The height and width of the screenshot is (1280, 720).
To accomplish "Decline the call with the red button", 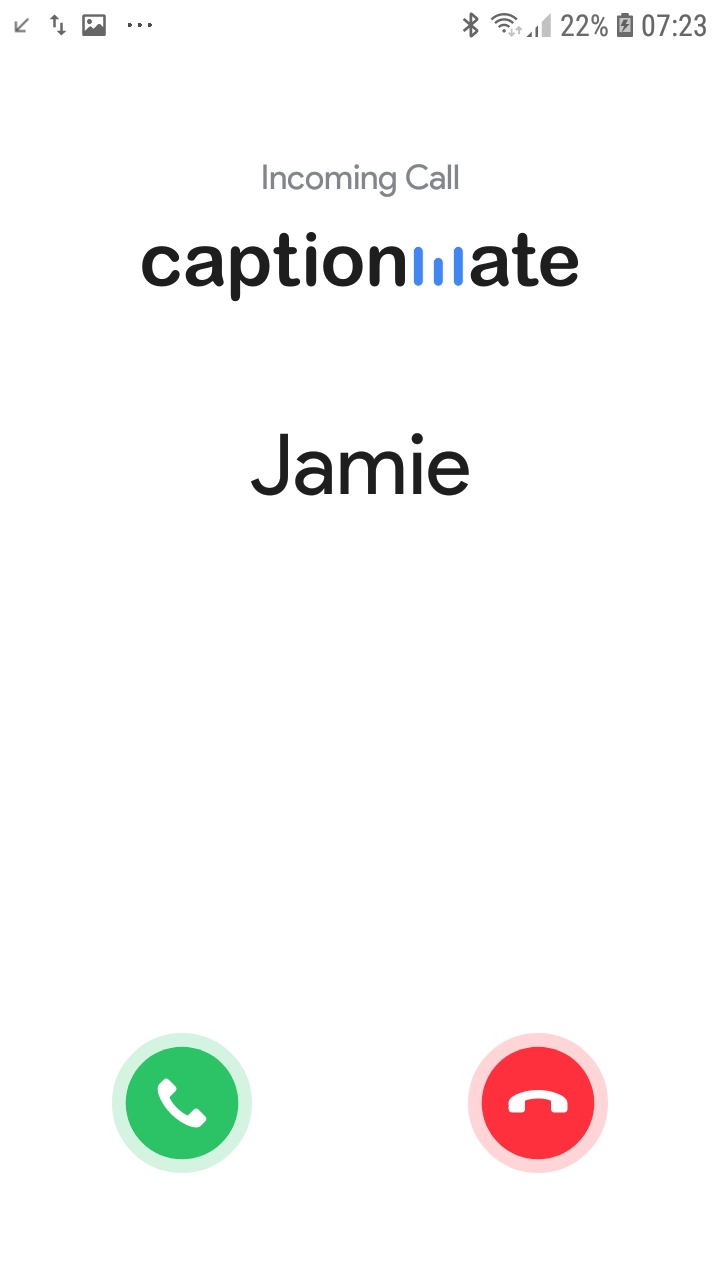I will click(x=538, y=1103).
